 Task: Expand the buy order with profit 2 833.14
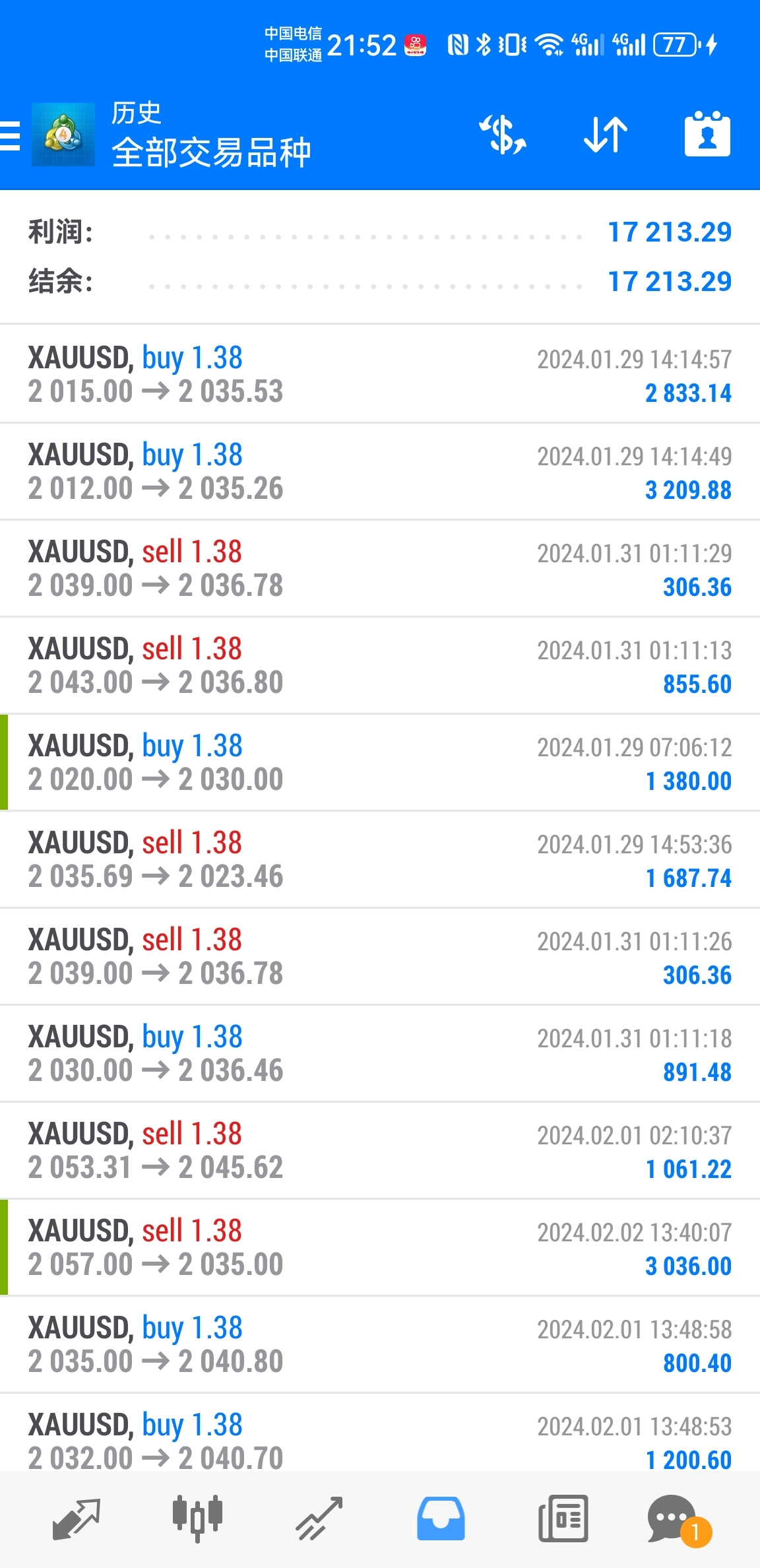(380, 374)
